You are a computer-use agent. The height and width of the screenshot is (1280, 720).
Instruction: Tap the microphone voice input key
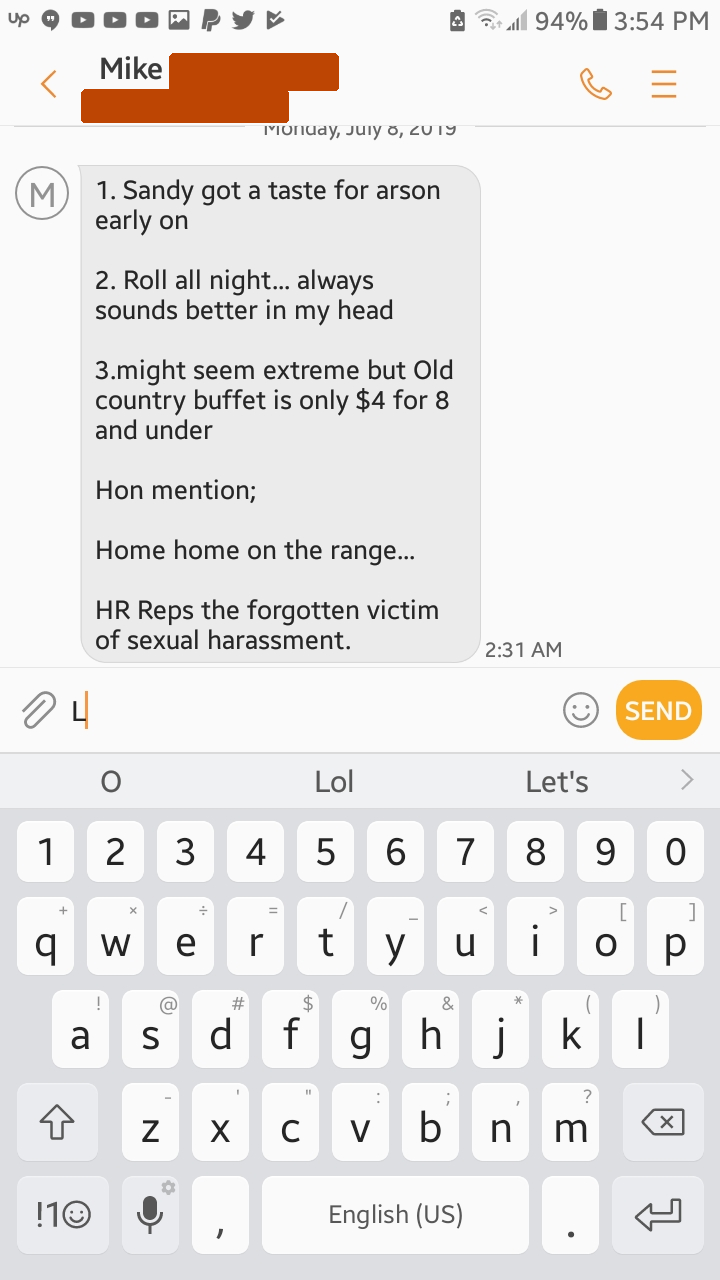150,1214
